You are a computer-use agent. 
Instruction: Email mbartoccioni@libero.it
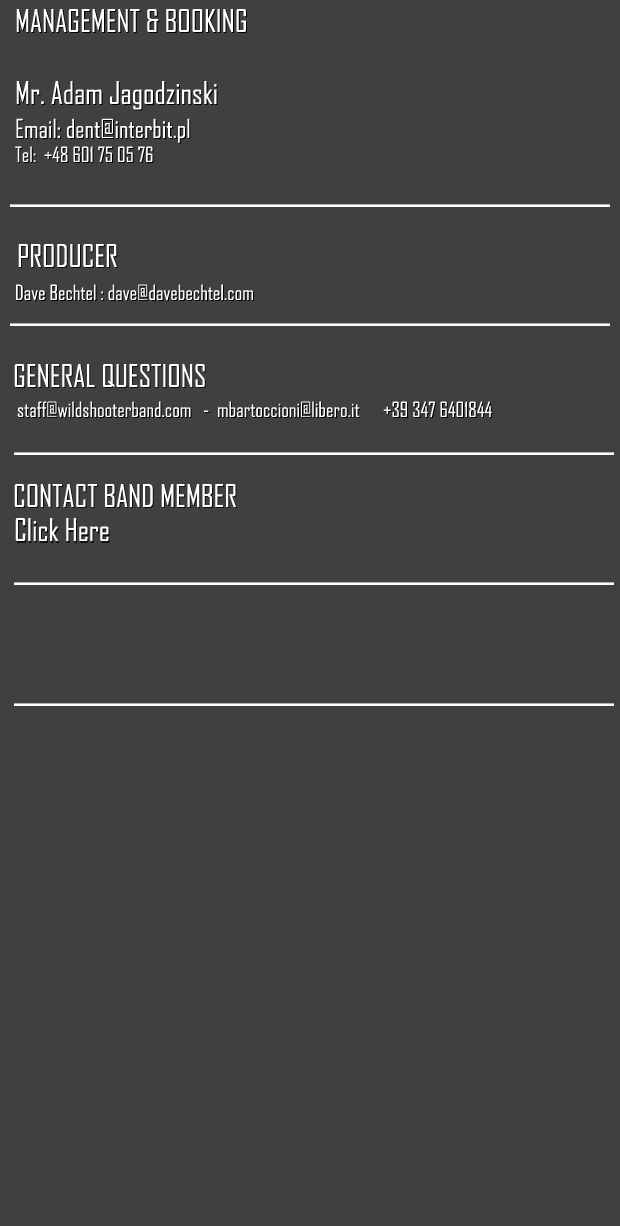(288, 410)
